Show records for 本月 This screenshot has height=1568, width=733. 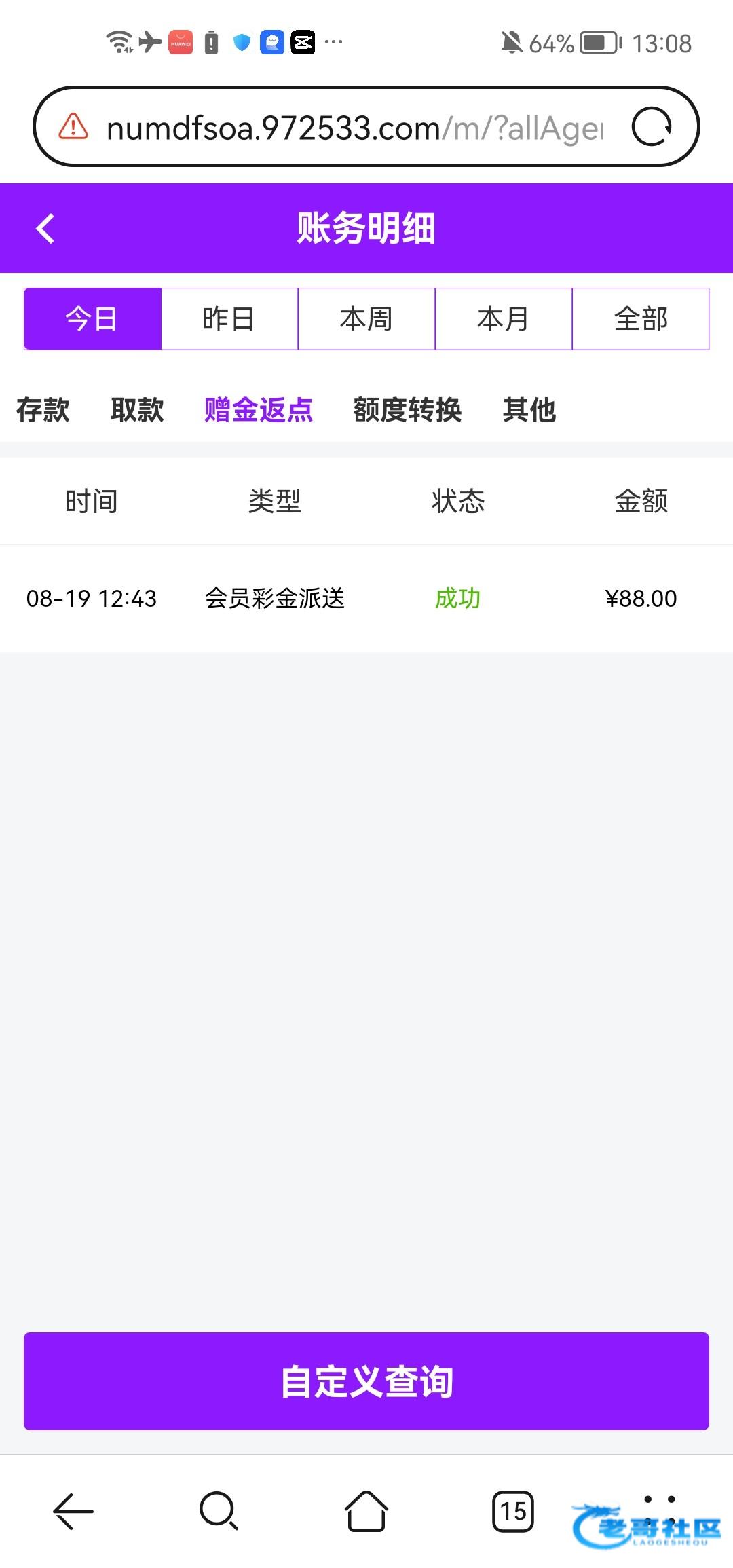coord(504,319)
